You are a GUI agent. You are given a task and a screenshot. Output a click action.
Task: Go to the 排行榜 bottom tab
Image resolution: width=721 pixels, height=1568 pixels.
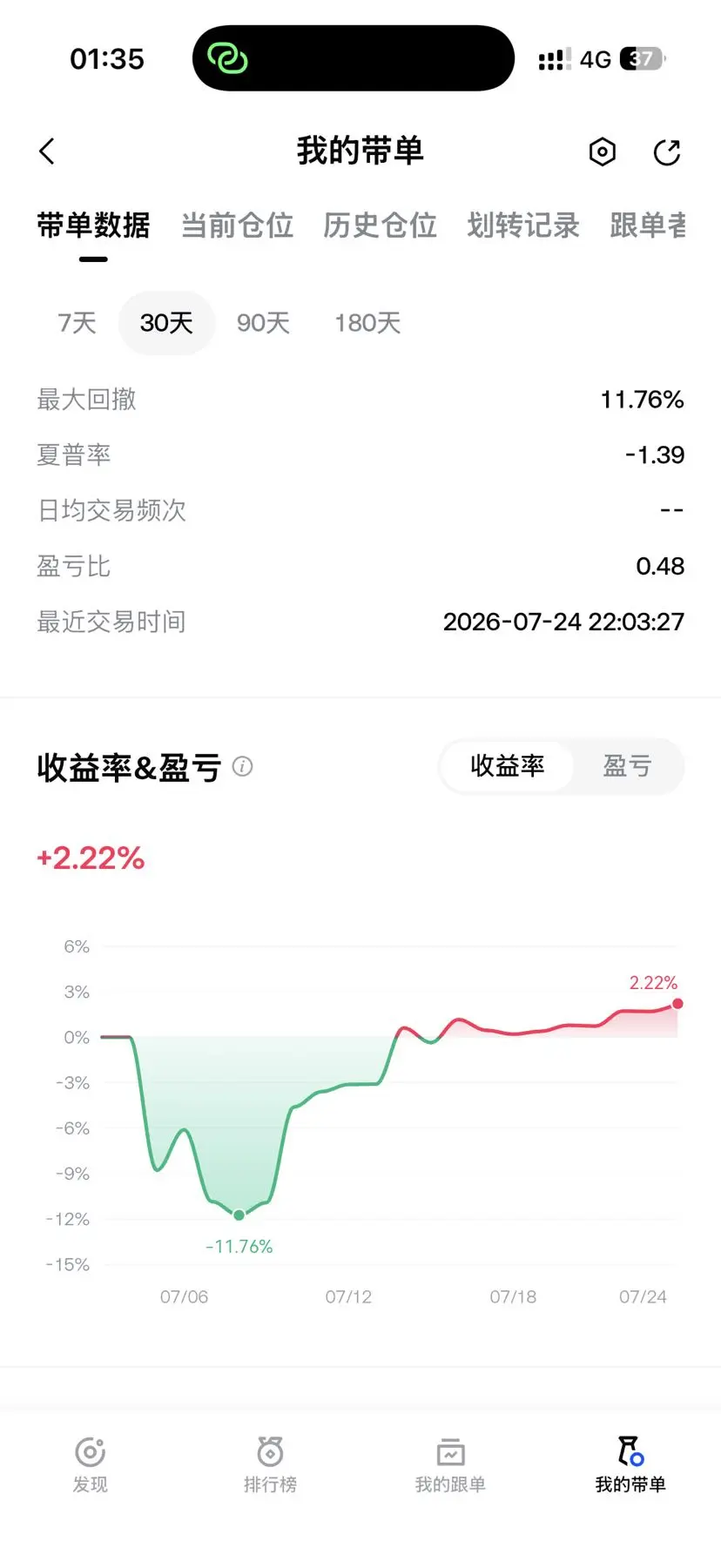coord(271,1464)
